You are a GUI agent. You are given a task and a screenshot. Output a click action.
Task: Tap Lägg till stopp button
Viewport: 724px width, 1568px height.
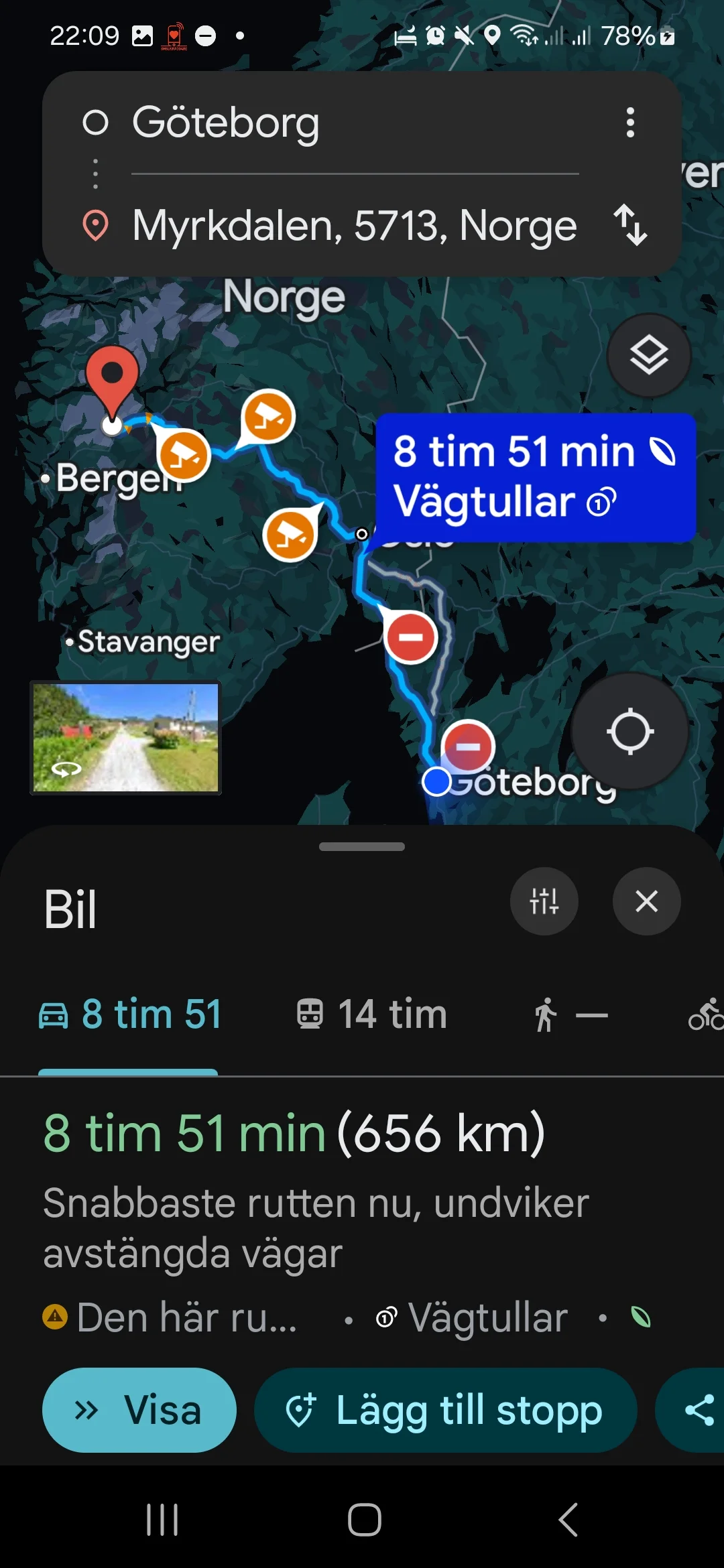coord(445,1411)
